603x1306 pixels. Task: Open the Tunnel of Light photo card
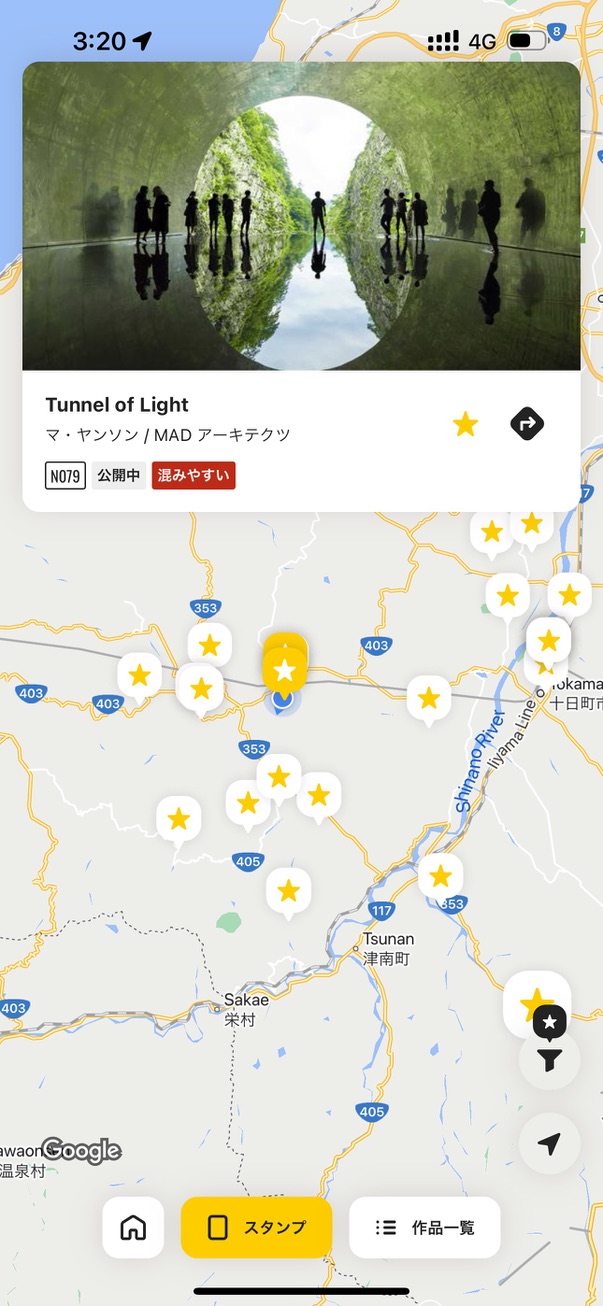pyautogui.click(x=301, y=216)
